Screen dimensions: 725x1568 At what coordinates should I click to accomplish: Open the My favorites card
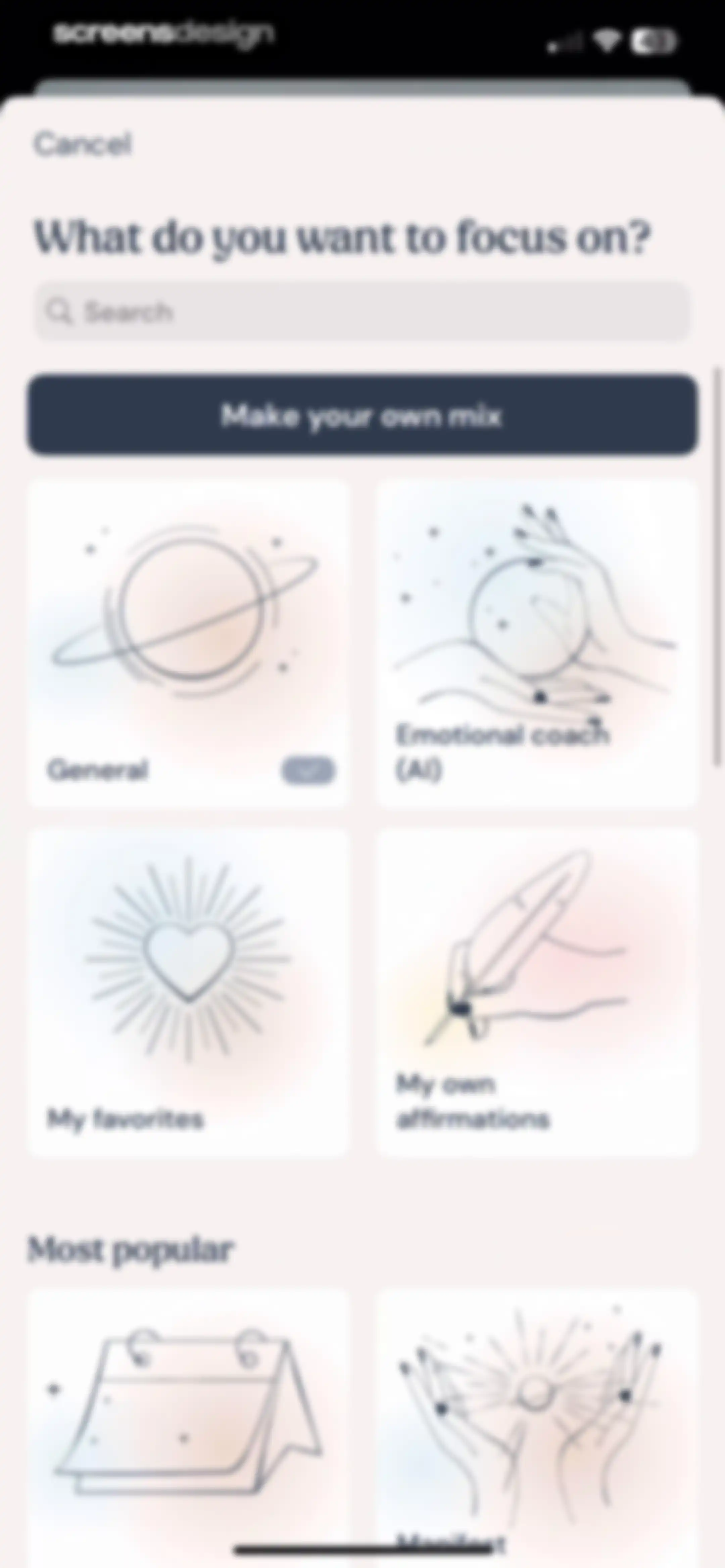point(189,992)
